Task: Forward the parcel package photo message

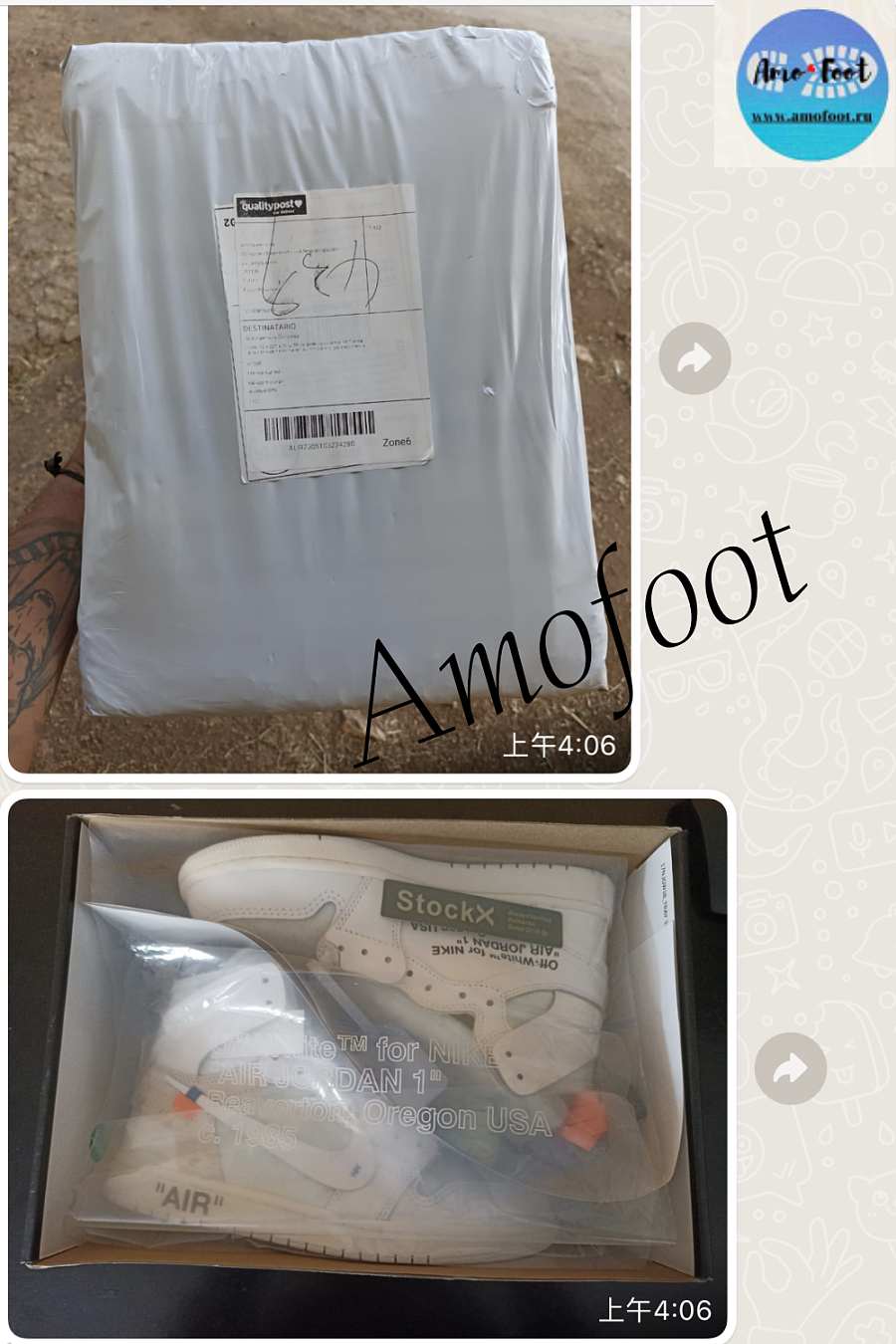Action: pos(694,358)
